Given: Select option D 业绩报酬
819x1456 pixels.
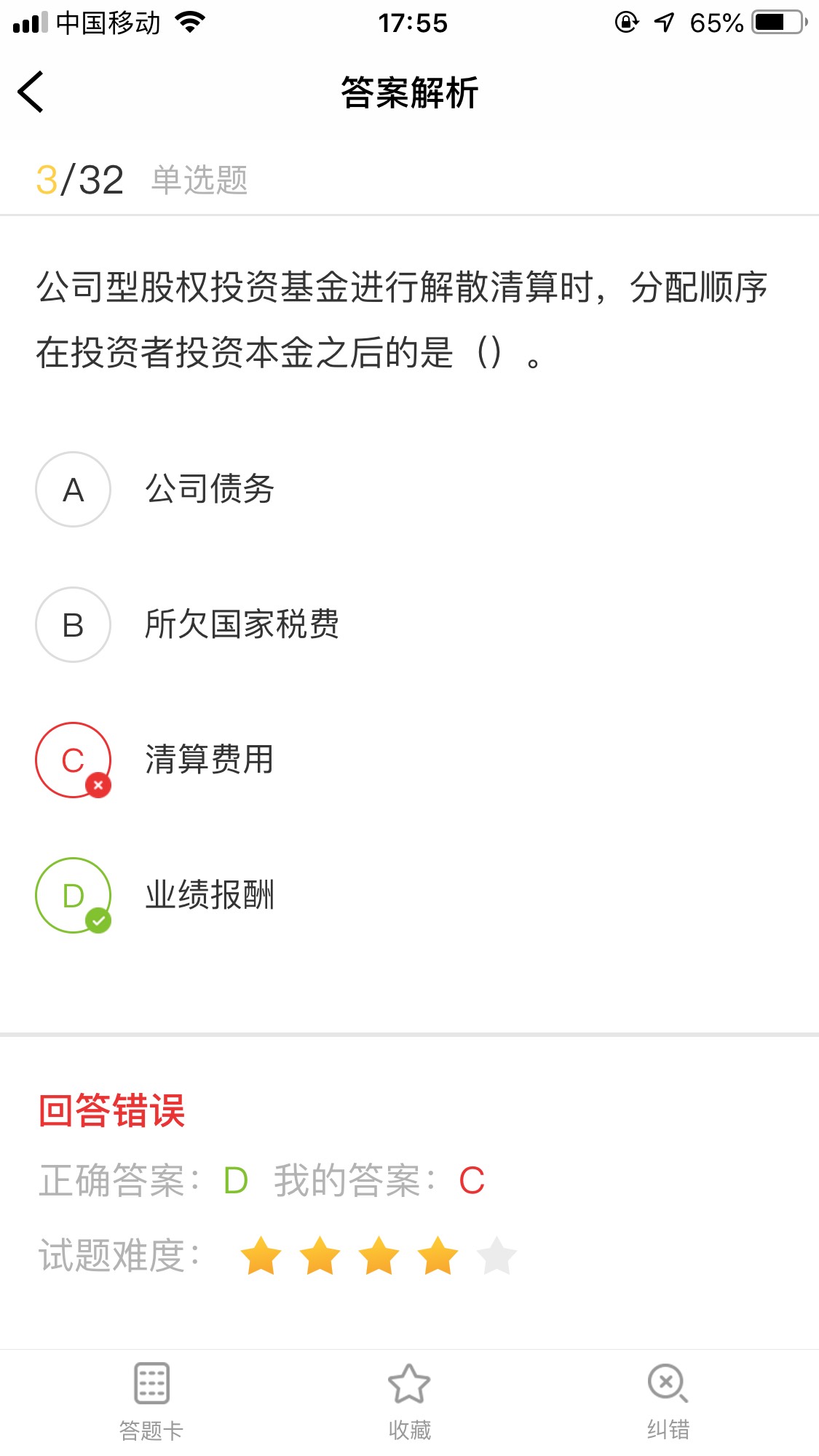Looking at the screenshot, I should 74,896.
